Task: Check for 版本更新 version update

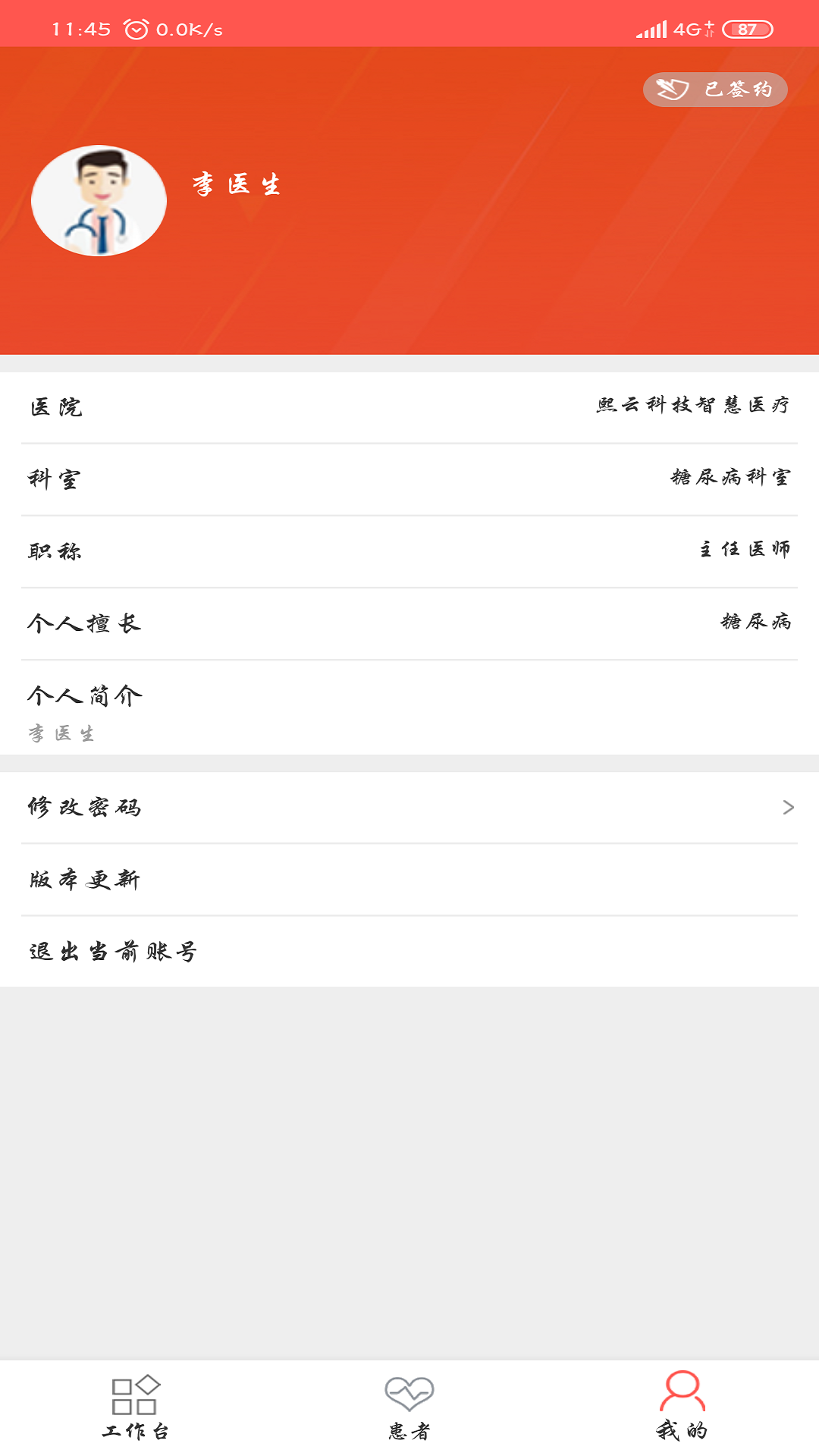Action: [409, 880]
